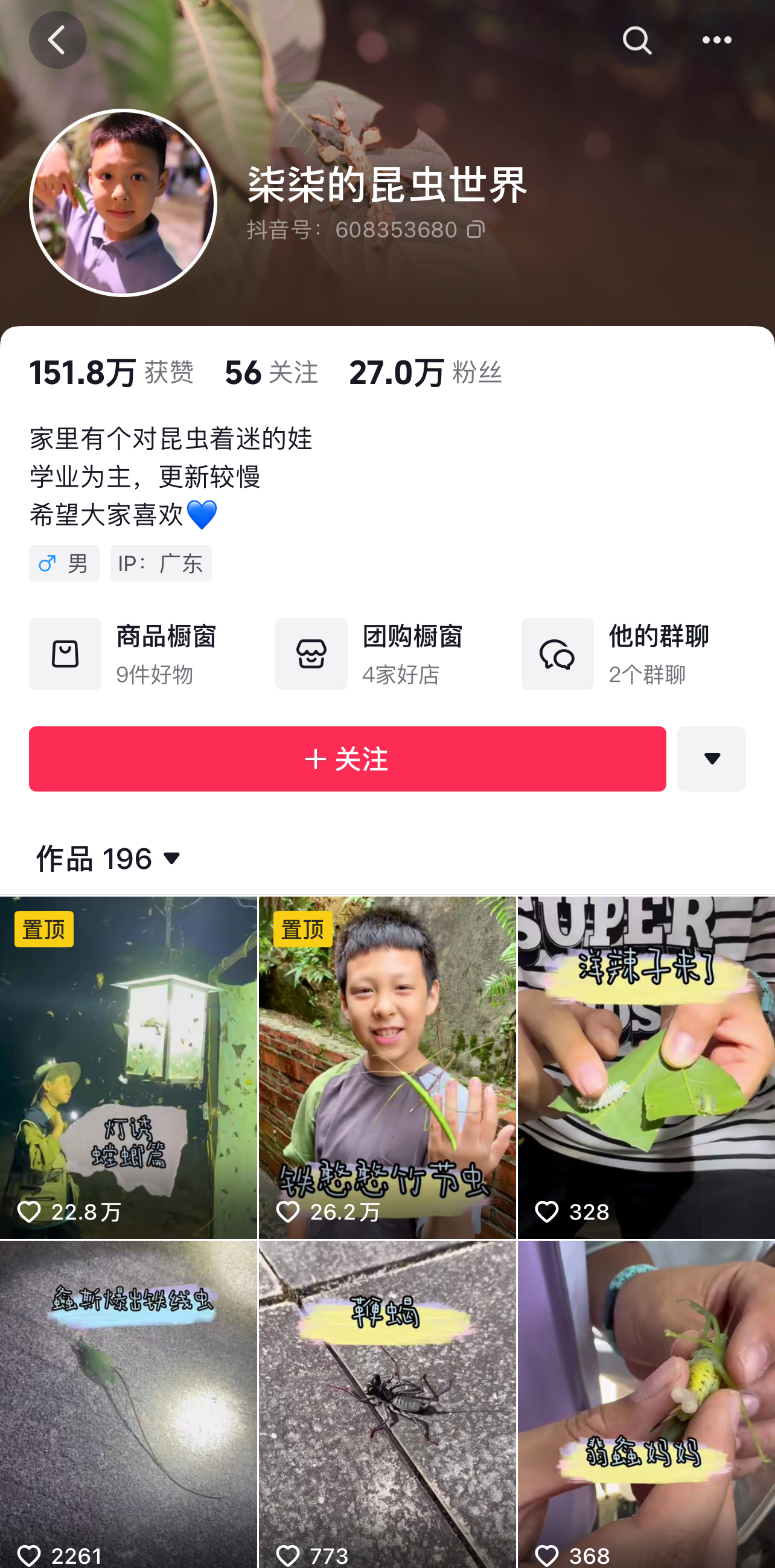View the 151.8万 获赞 likes count

[x=111, y=373]
